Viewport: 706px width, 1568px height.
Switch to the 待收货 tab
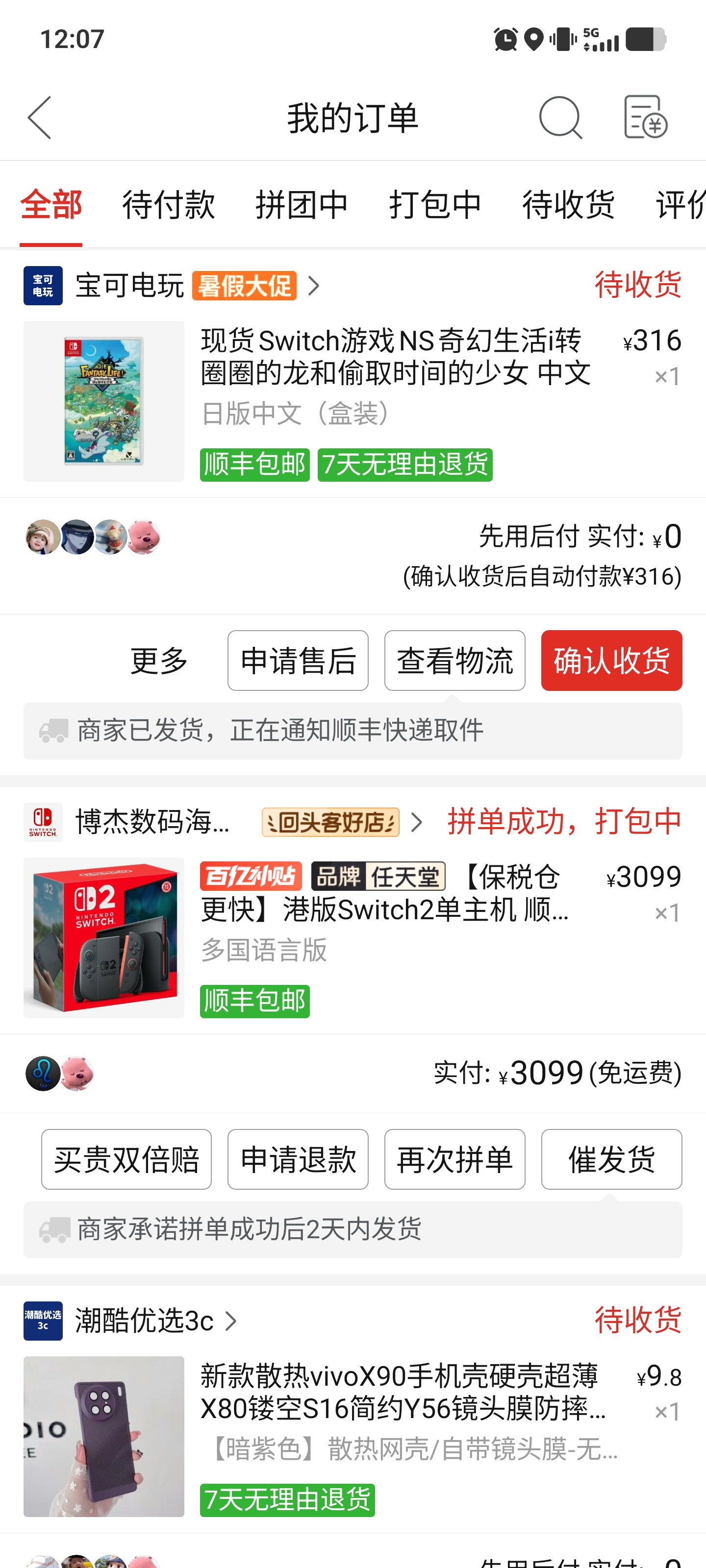[568, 204]
